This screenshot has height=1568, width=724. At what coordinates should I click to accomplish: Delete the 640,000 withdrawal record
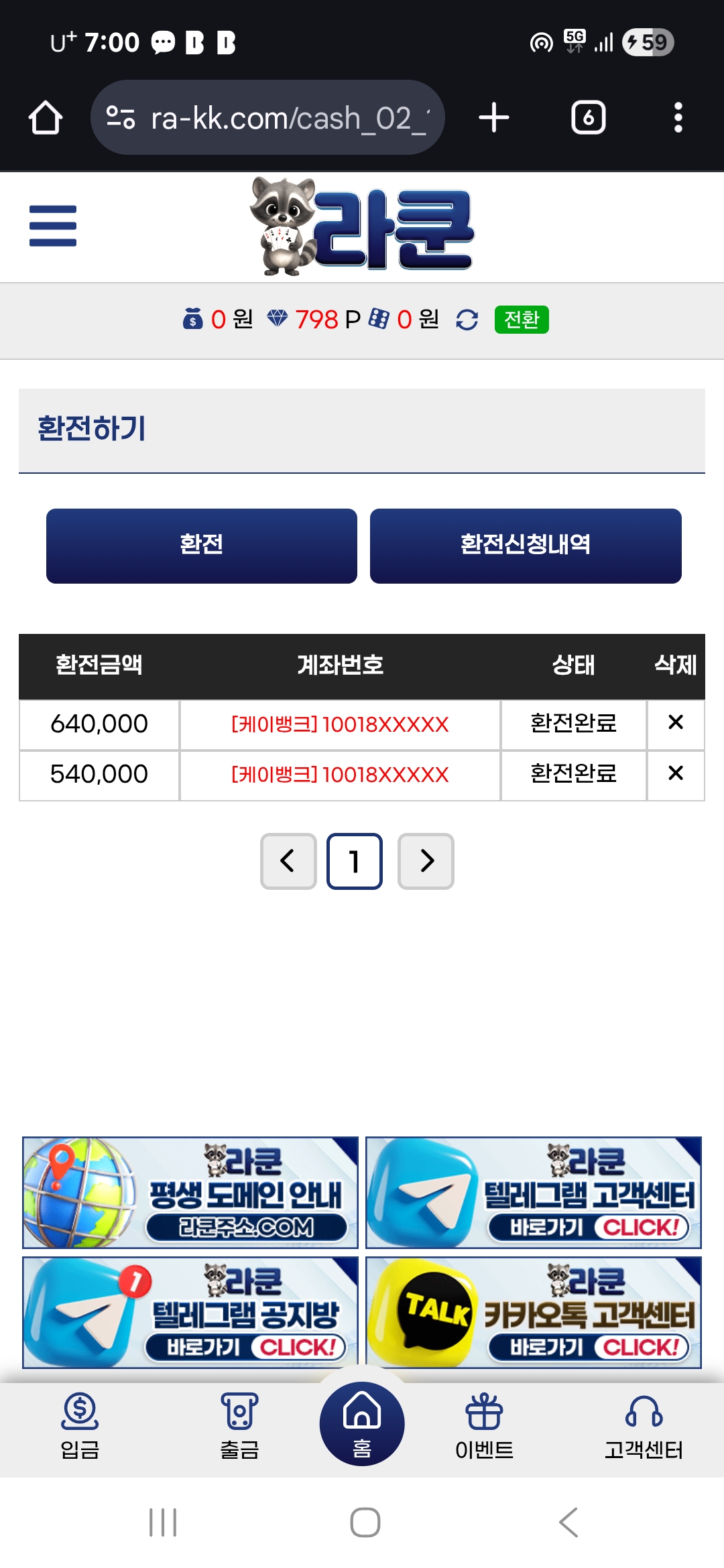(676, 722)
